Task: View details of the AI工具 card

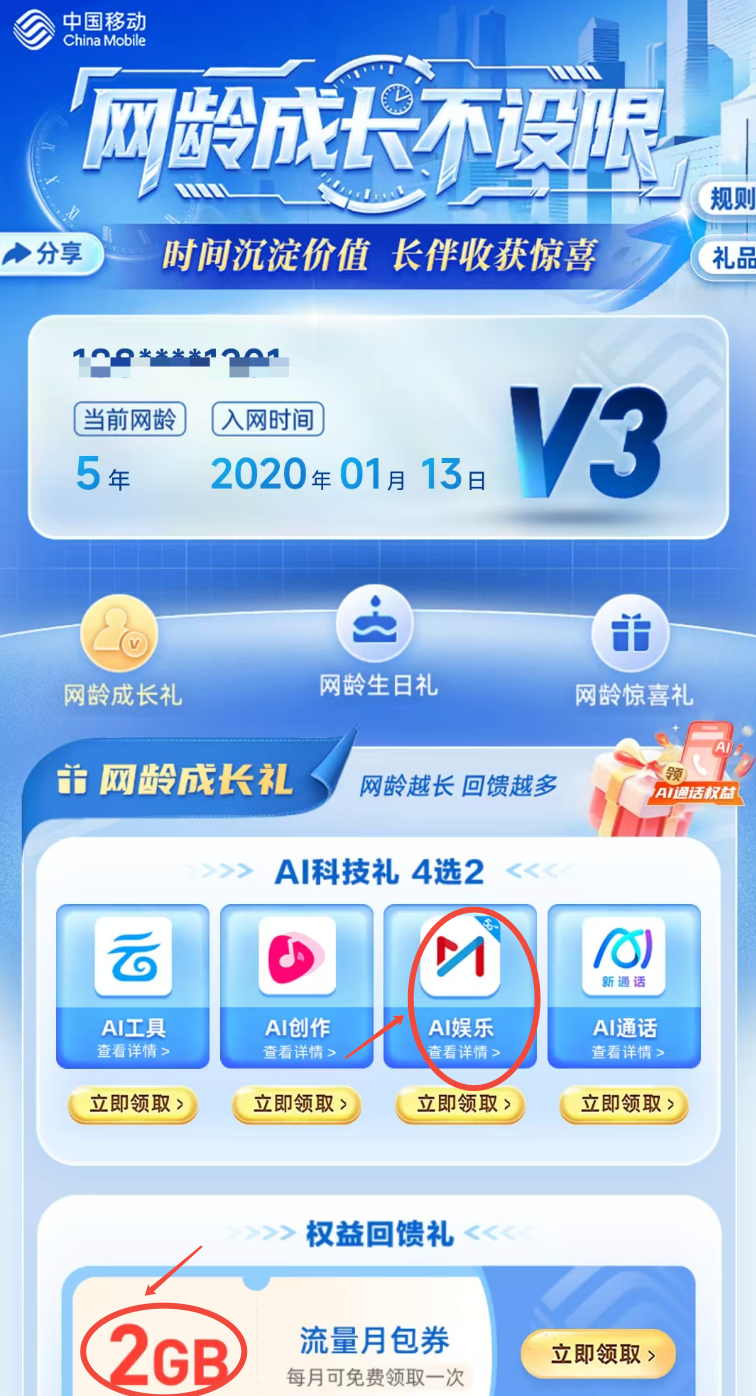Action: (x=133, y=1052)
